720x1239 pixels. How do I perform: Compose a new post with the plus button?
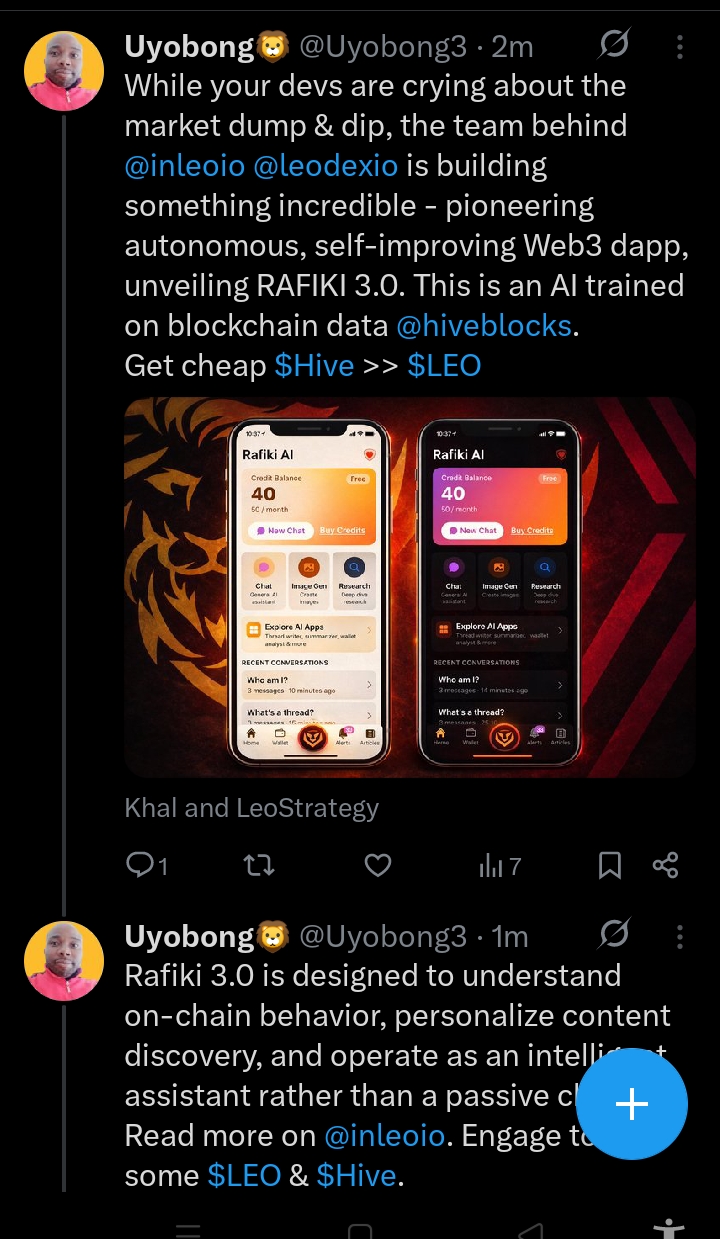[x=632, y=1104]
